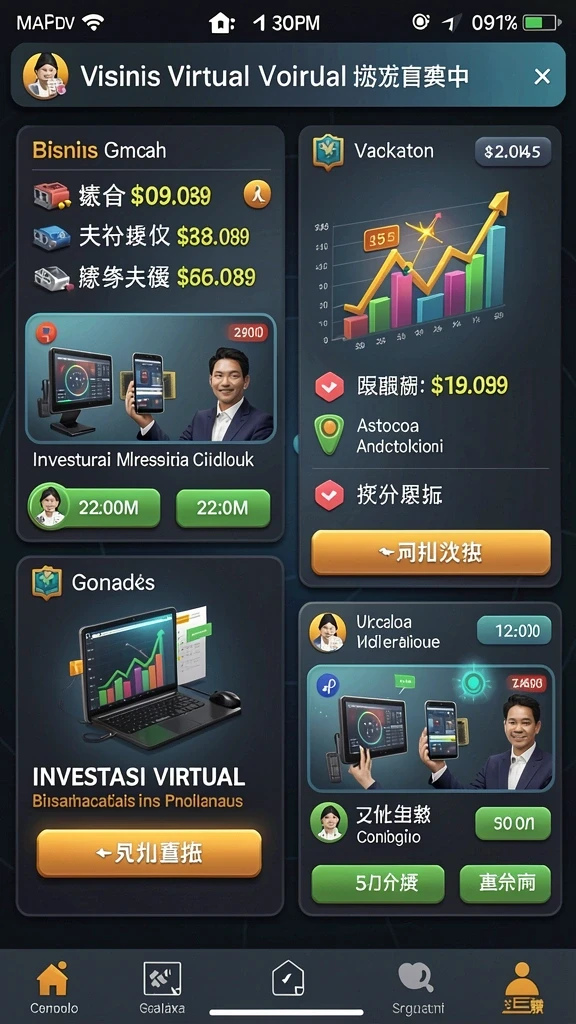Tap the round orange icon beside $09.089

click(x=257, y=194)
